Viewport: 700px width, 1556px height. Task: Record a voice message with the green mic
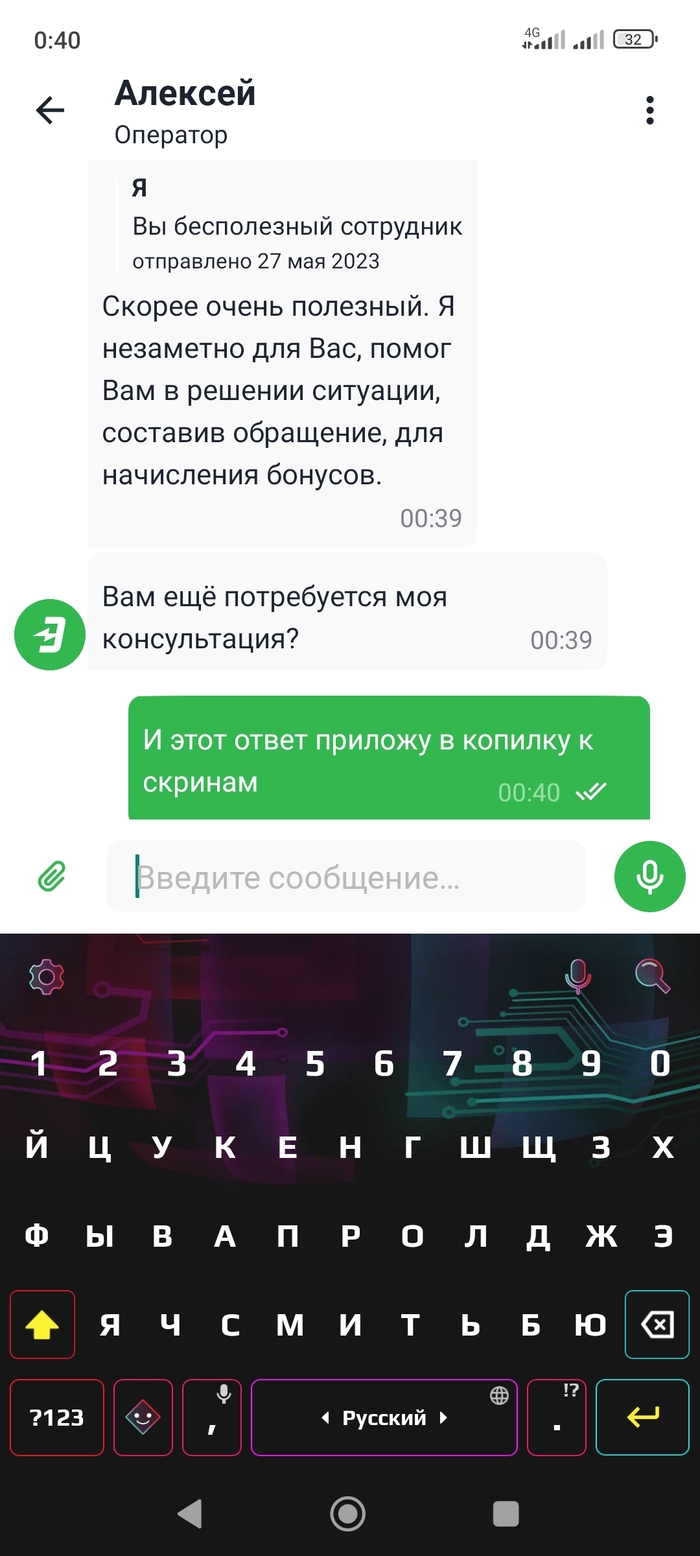tap(650, 877)
